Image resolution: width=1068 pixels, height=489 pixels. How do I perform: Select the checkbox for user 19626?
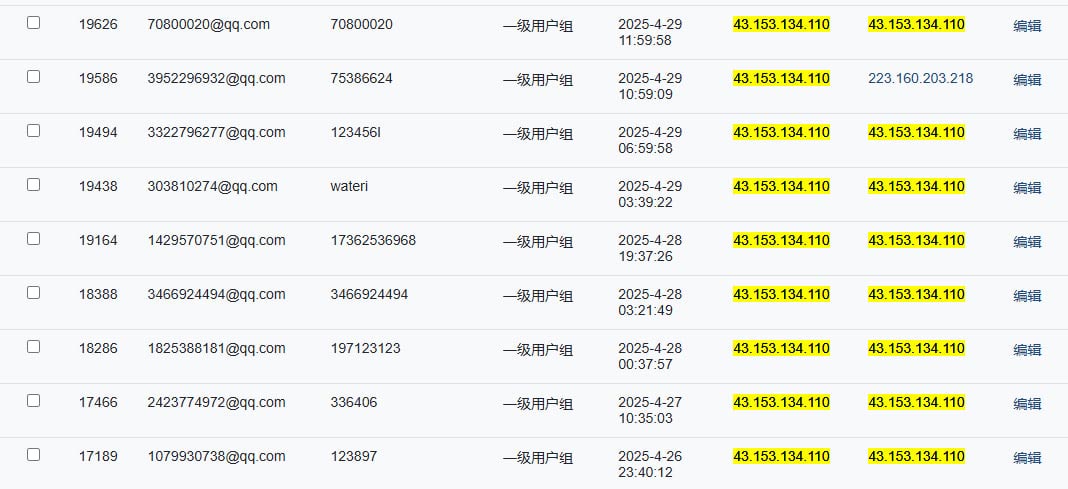pos(33,22)
